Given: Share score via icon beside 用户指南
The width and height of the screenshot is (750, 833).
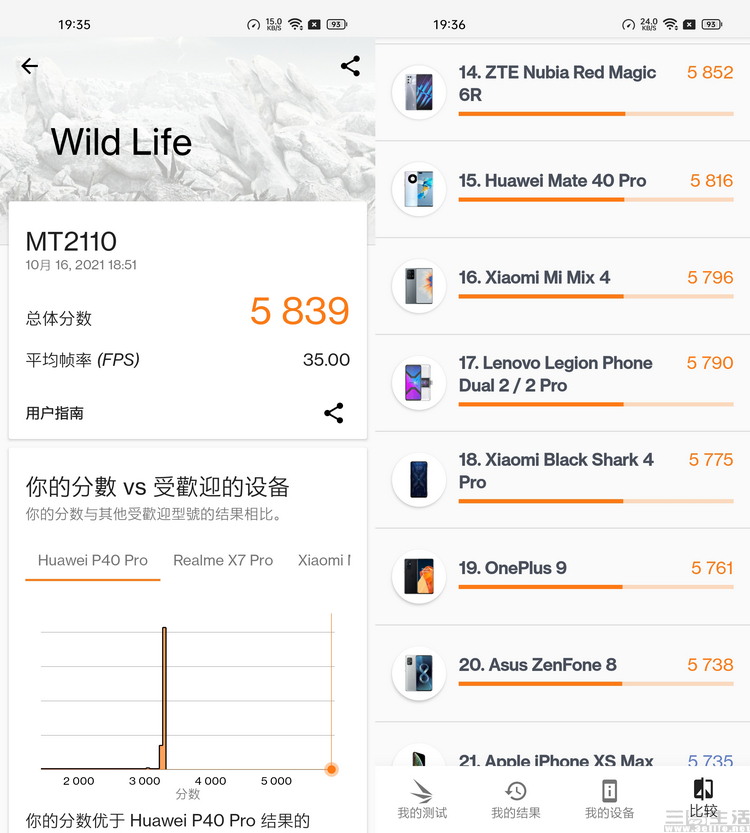Looking at the screenshot, I should click(x=334, y=413).
